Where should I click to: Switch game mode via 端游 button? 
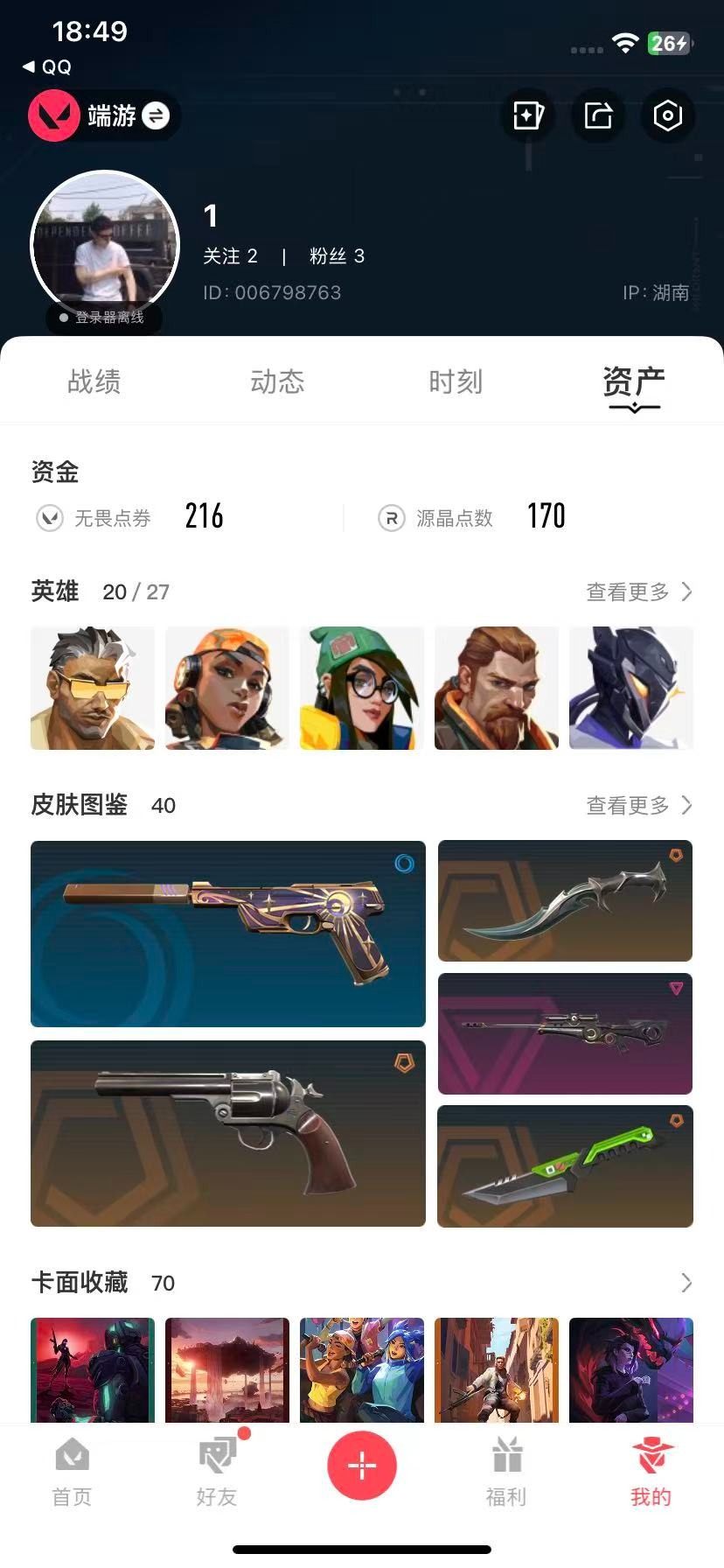click(103, 115)
